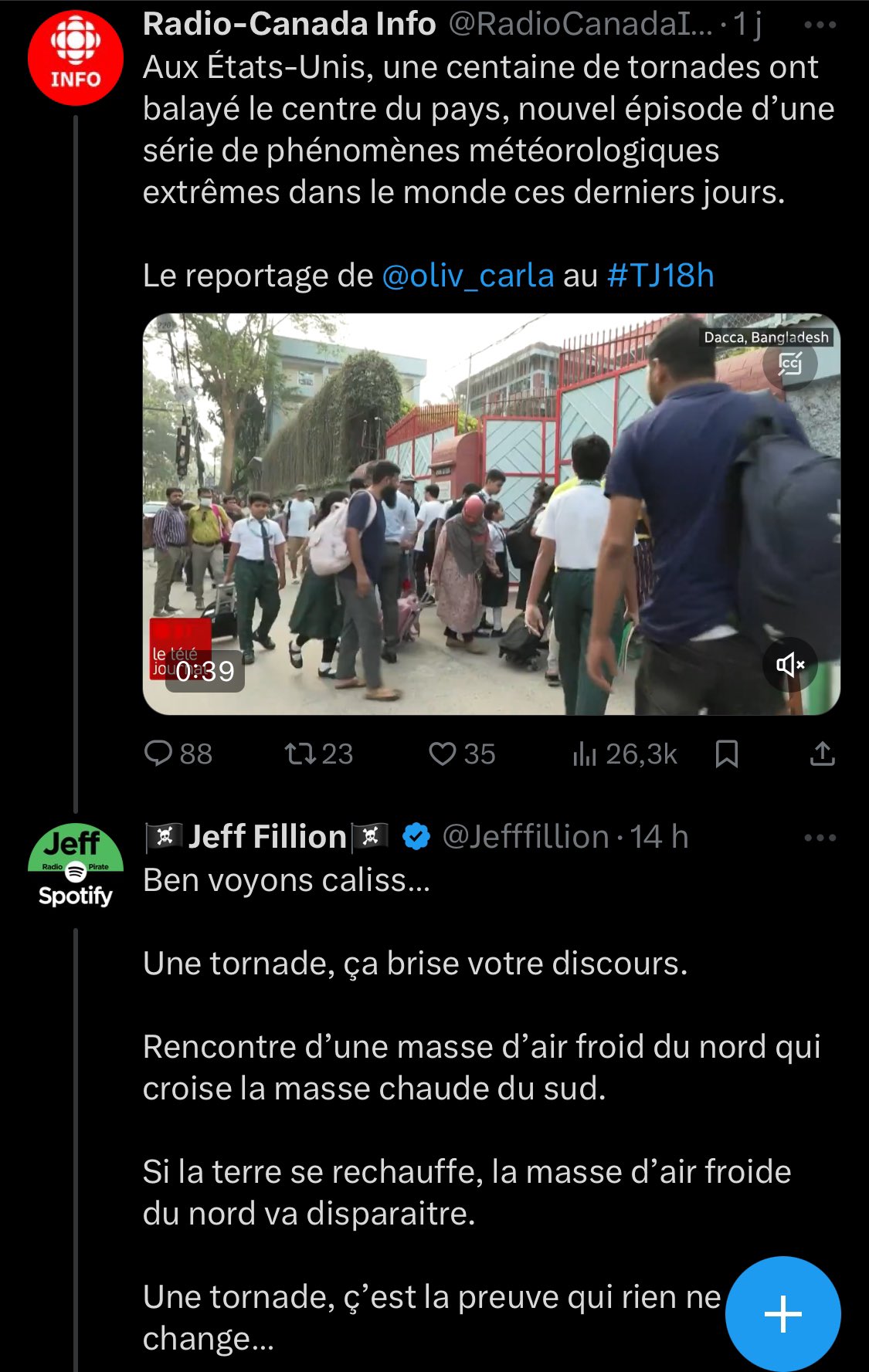Bookmark the Radio-Canada Info tweet
The height and width of the screenshot is (1372, 869).
727,754
